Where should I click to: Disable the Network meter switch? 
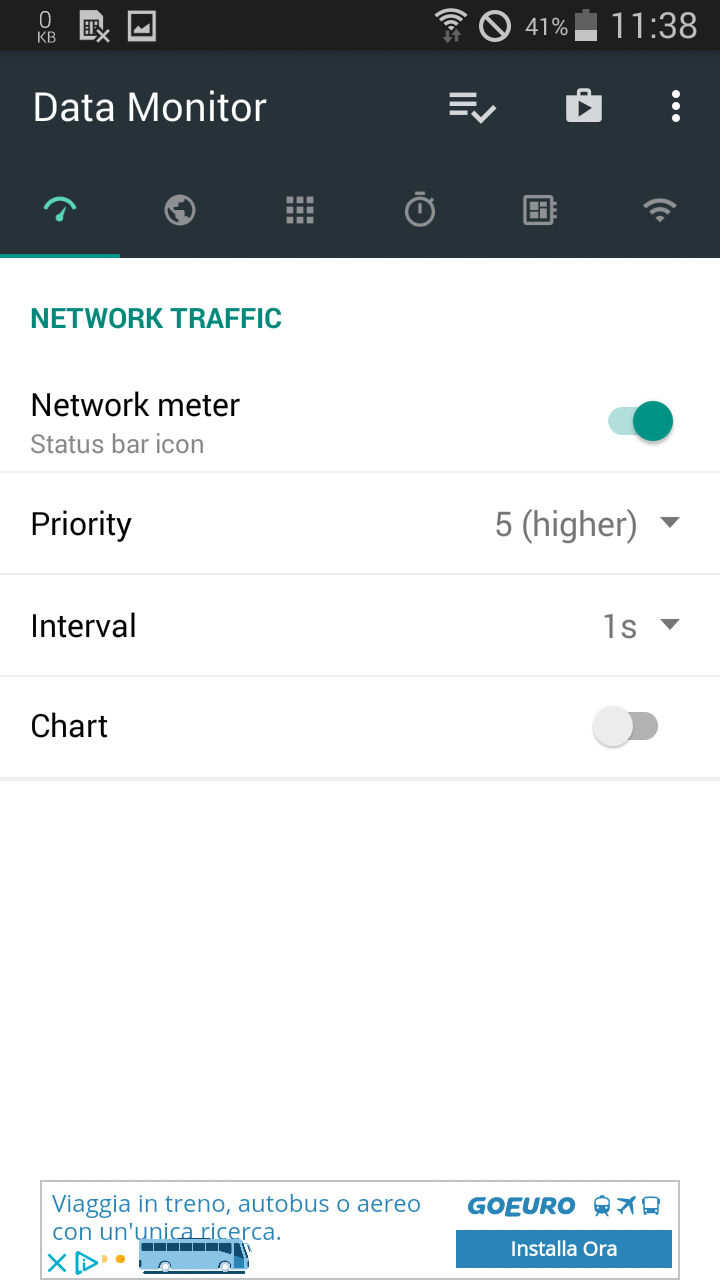pyautogui.click(x=640, y=421)
